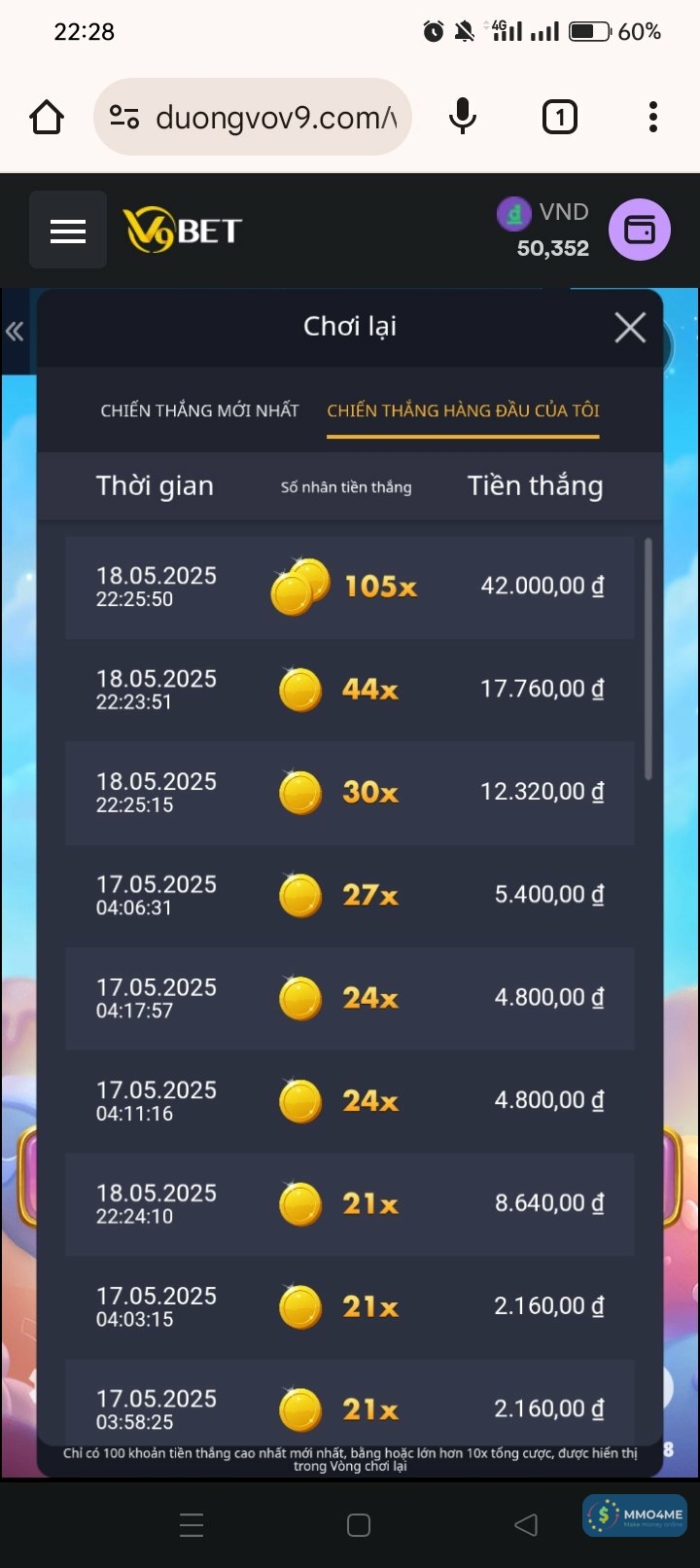Go back with the system back button
The width and height of the screenshot is (700, 1568).
526,1524
